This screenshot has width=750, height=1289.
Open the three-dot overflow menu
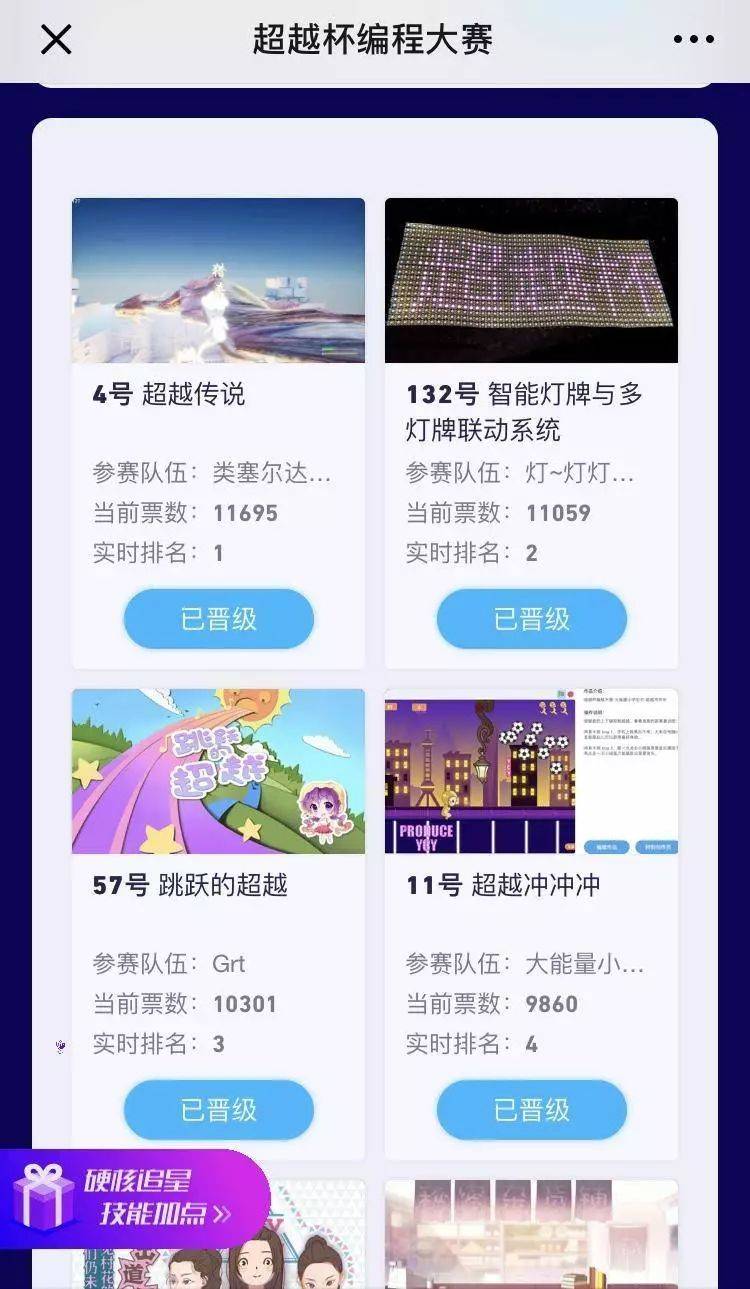(x=693, y=40)
